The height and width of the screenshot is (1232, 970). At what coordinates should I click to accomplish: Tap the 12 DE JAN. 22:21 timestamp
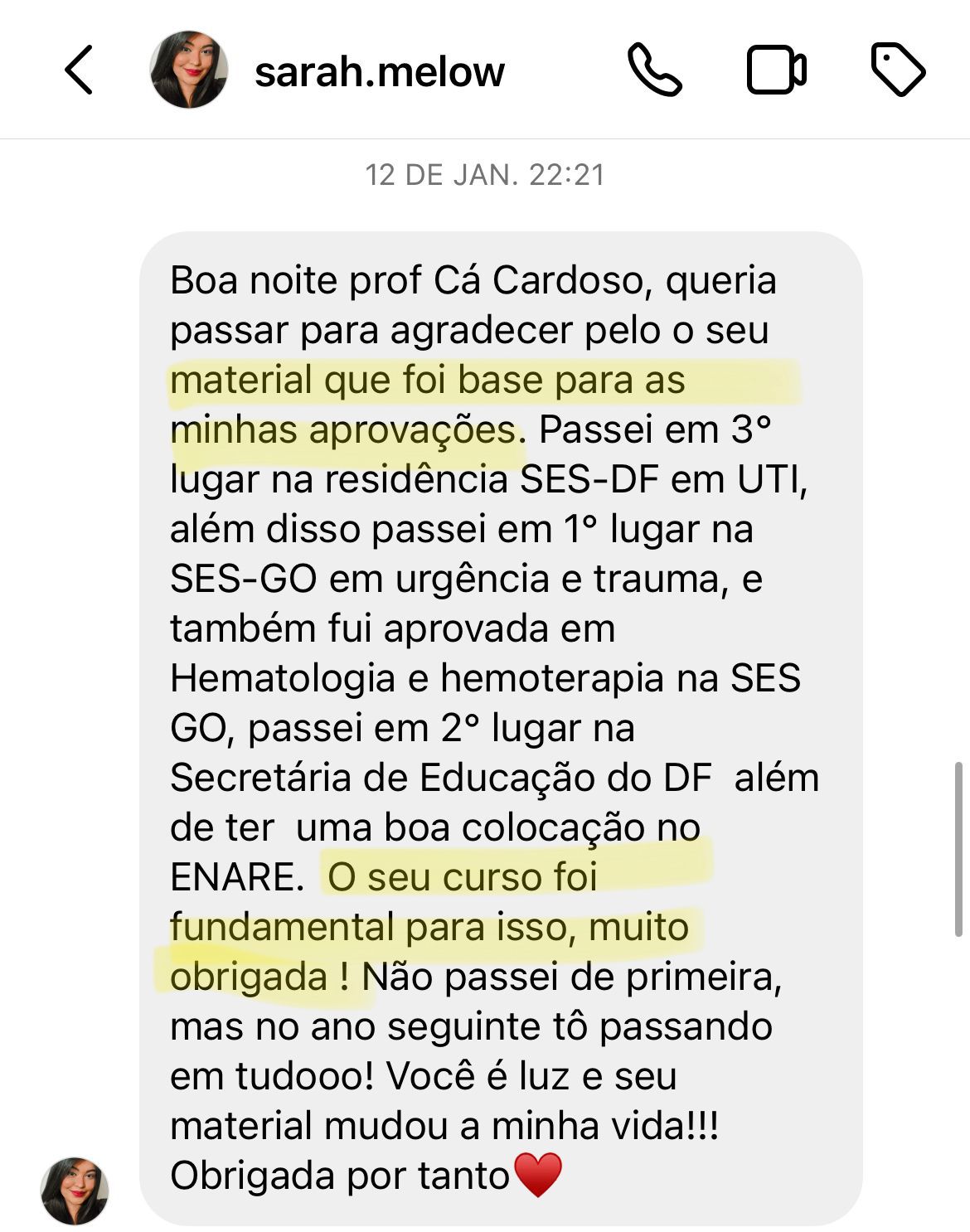coord(485,174)
